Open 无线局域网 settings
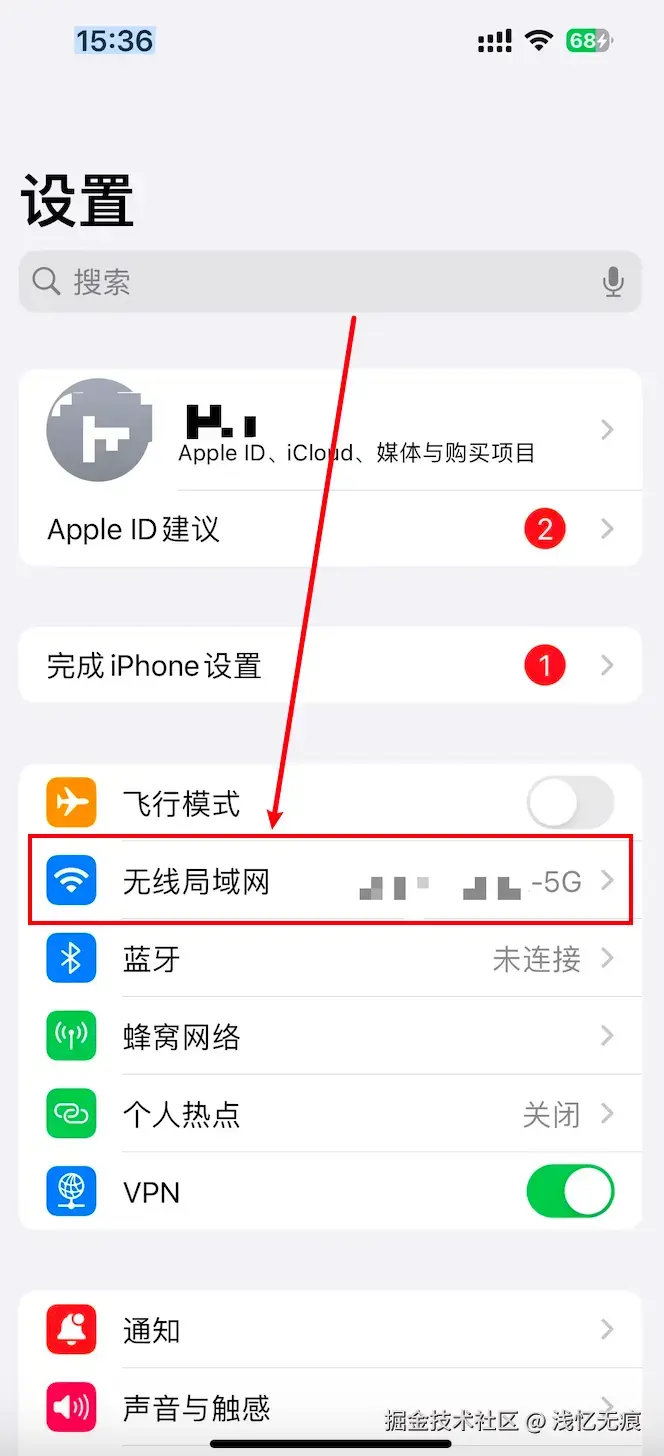Viewport: 664px width, 1456px height. point(330,881)
